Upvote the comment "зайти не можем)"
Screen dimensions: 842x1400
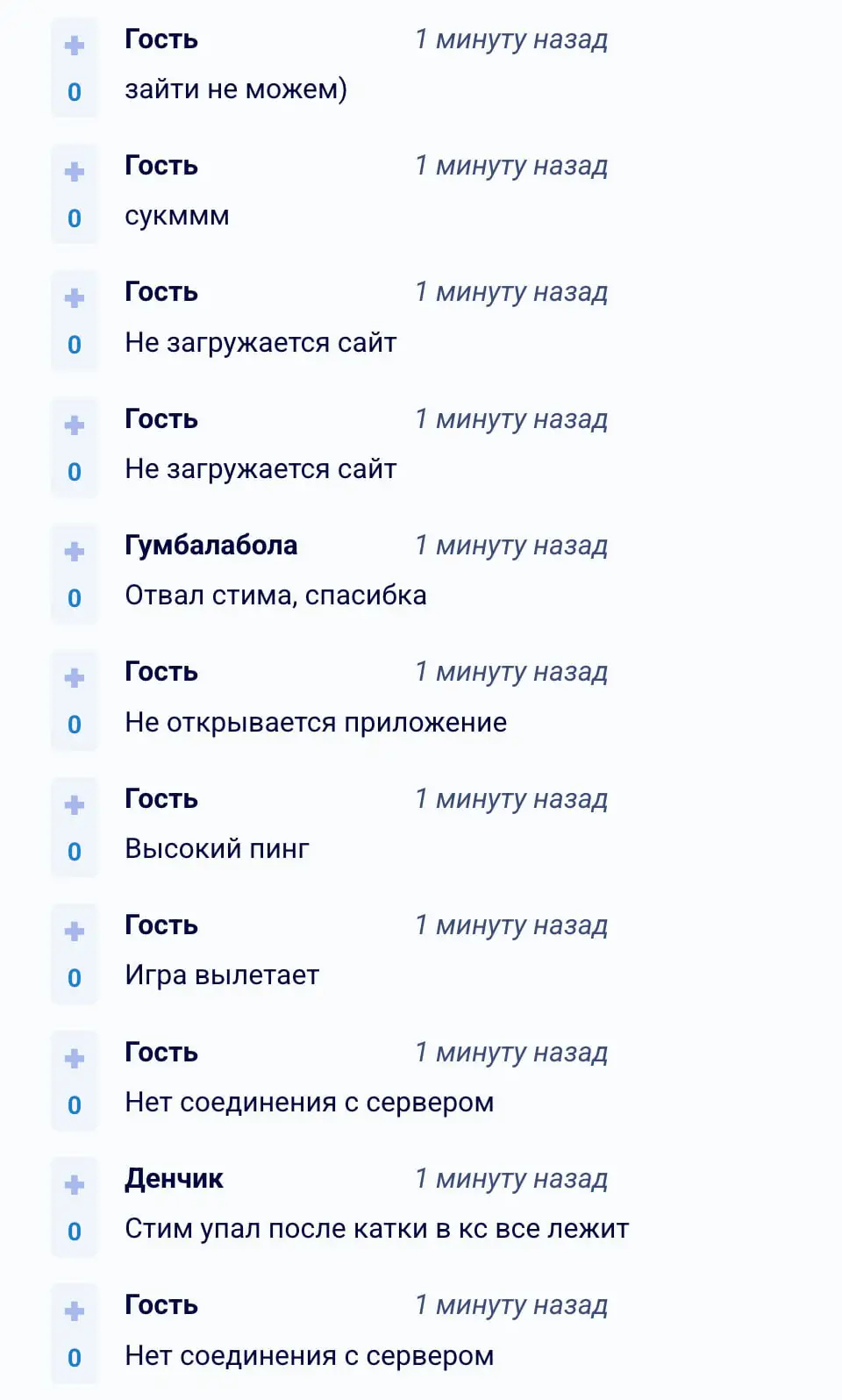click(x=75, y=45)
